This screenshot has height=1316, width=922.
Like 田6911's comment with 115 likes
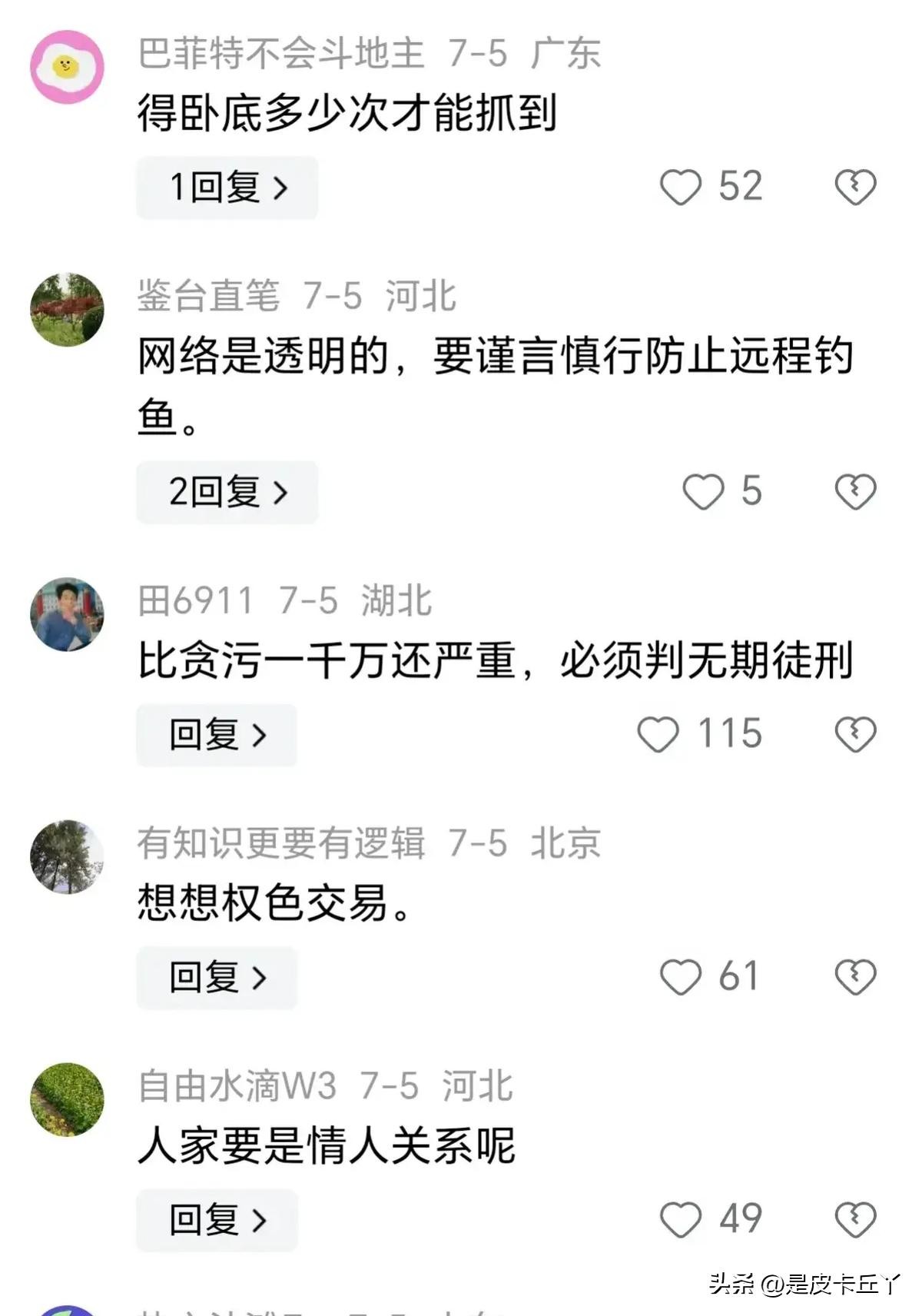[x=658, y=735]
